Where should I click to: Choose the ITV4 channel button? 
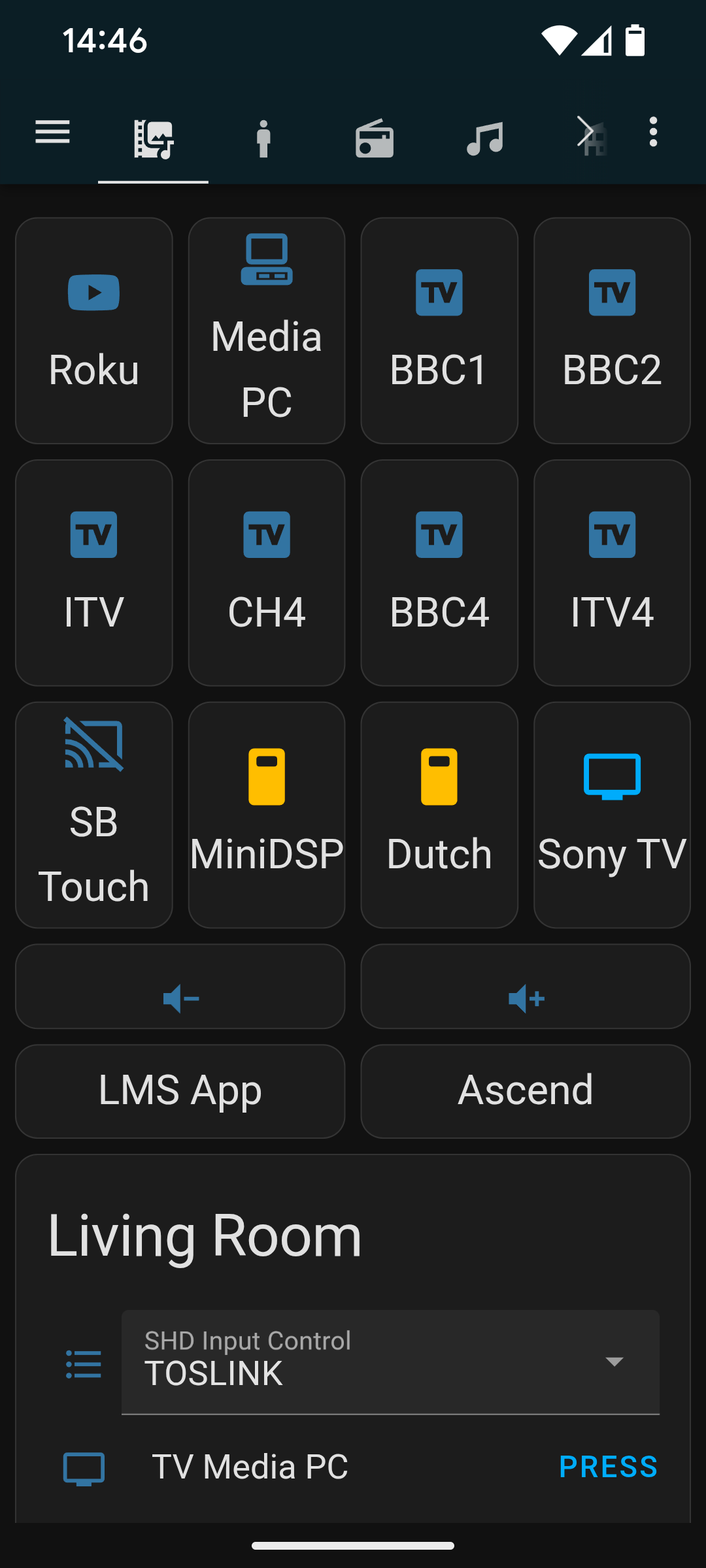click(612, 573)
